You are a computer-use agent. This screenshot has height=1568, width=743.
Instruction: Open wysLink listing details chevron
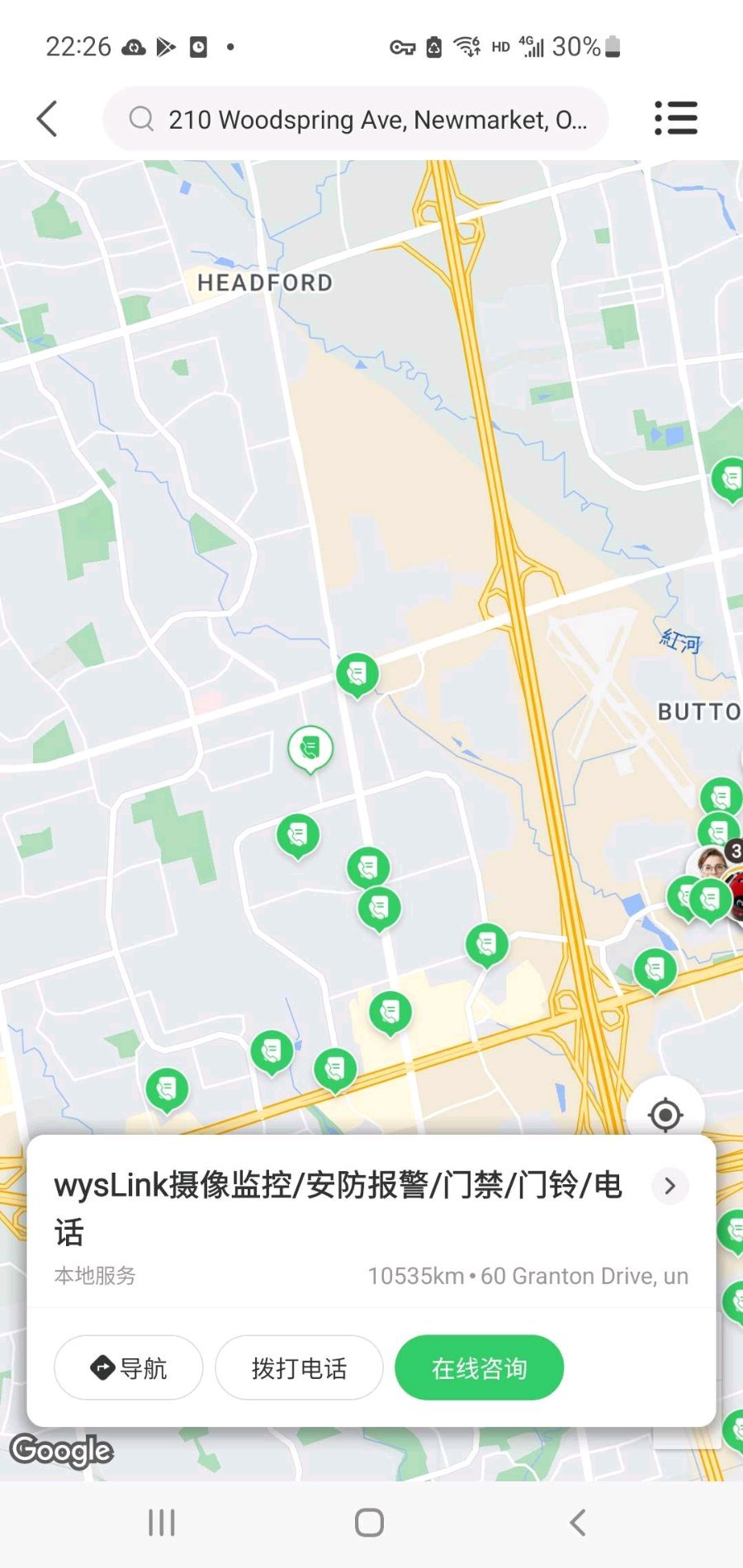(x=670, y=1186)
